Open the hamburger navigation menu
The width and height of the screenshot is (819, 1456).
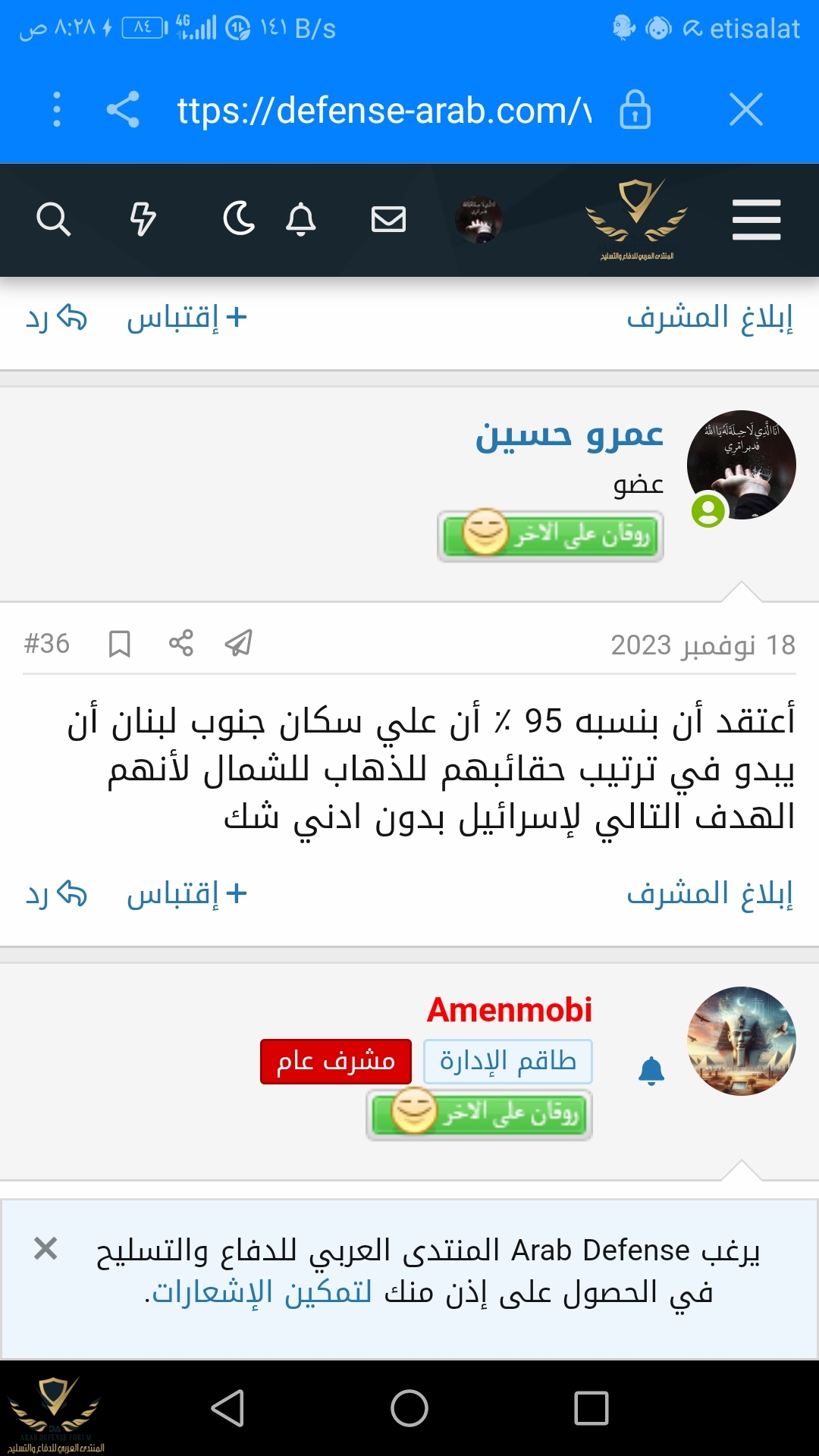pos(756,220)
